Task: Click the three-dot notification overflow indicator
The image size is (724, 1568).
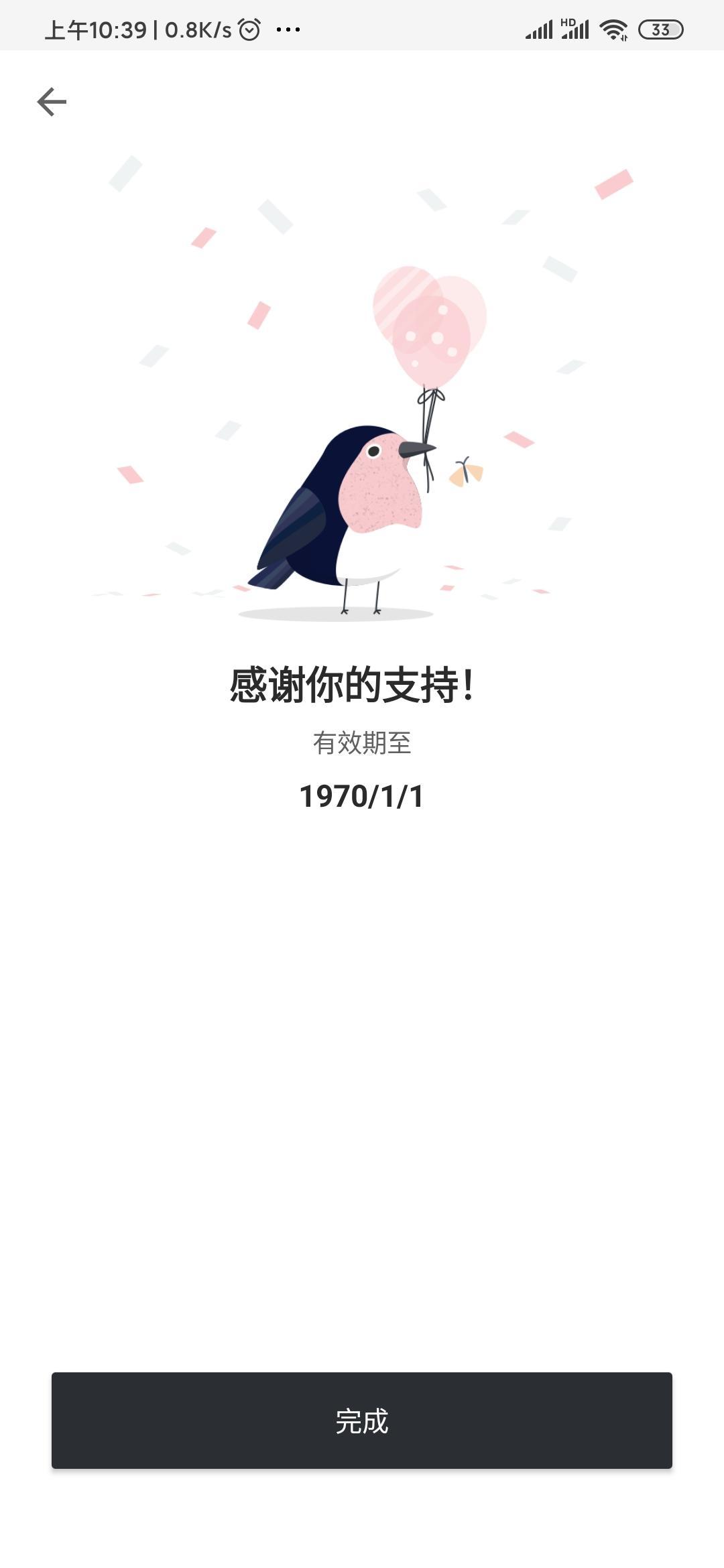Action: (x=287, y=28)
